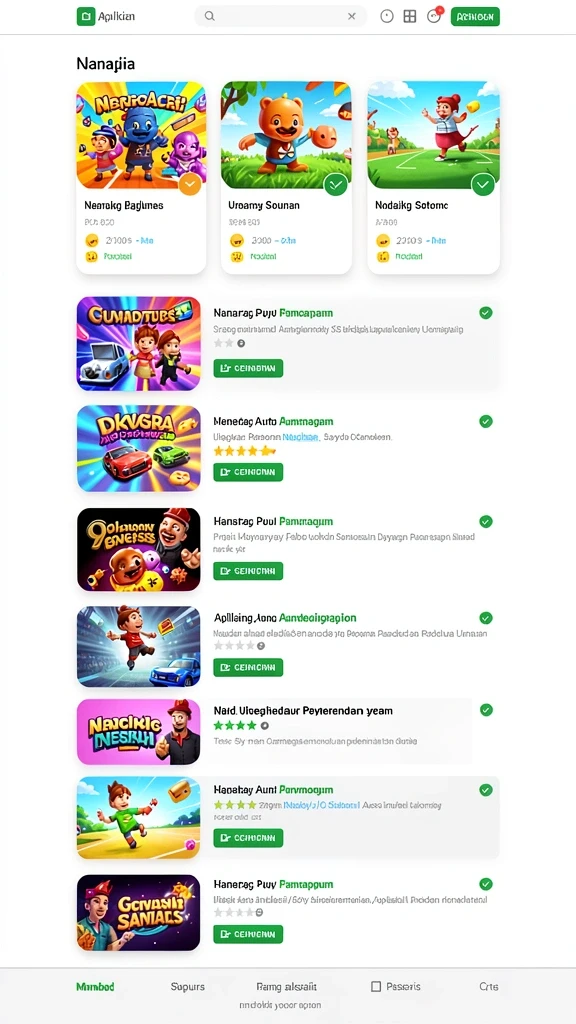Viewport: 576px width, 1024px height.
Task: Tap the green button under Aplilaing Aono
Action: [248, 667]
